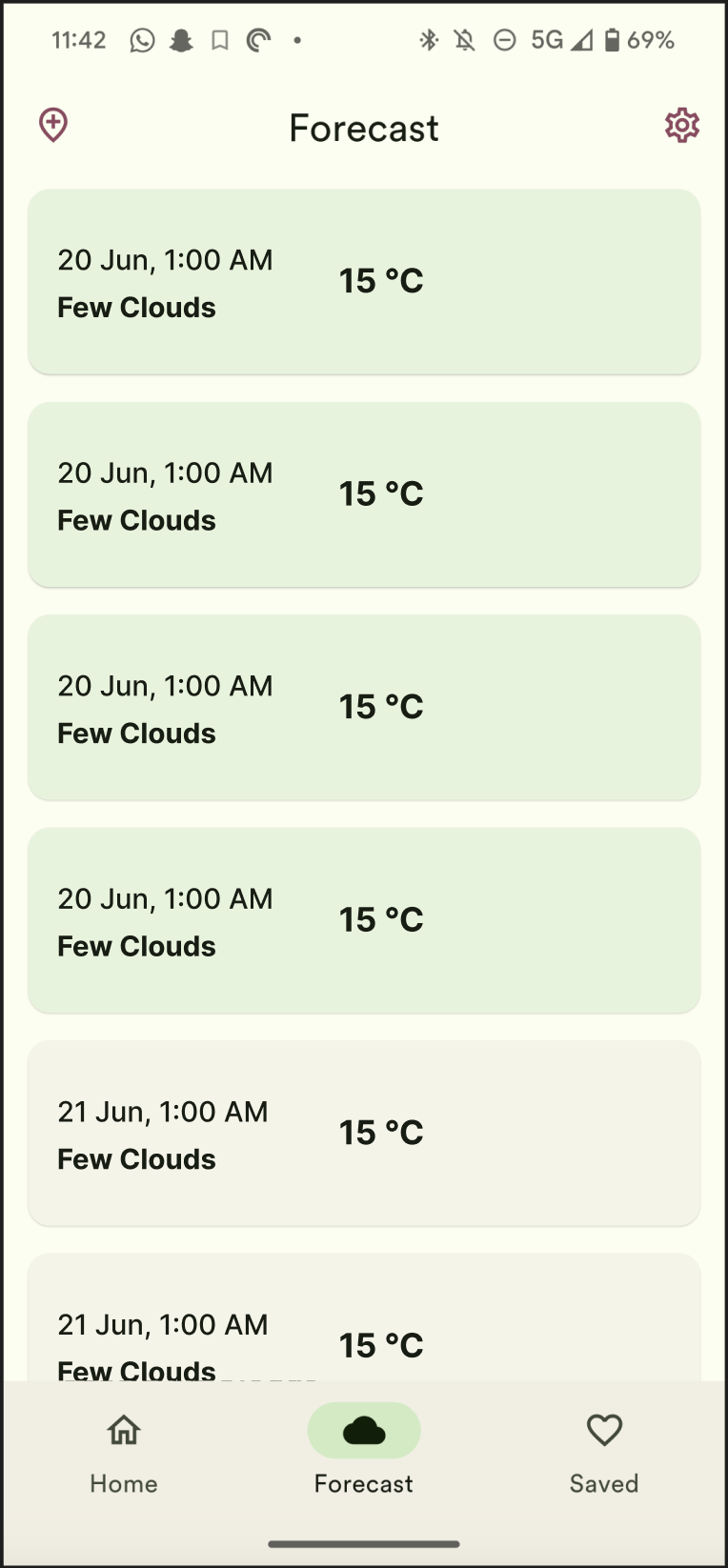728x1568 pixels.
Task: Switch to the Home tab
Action: point(123,1453)
